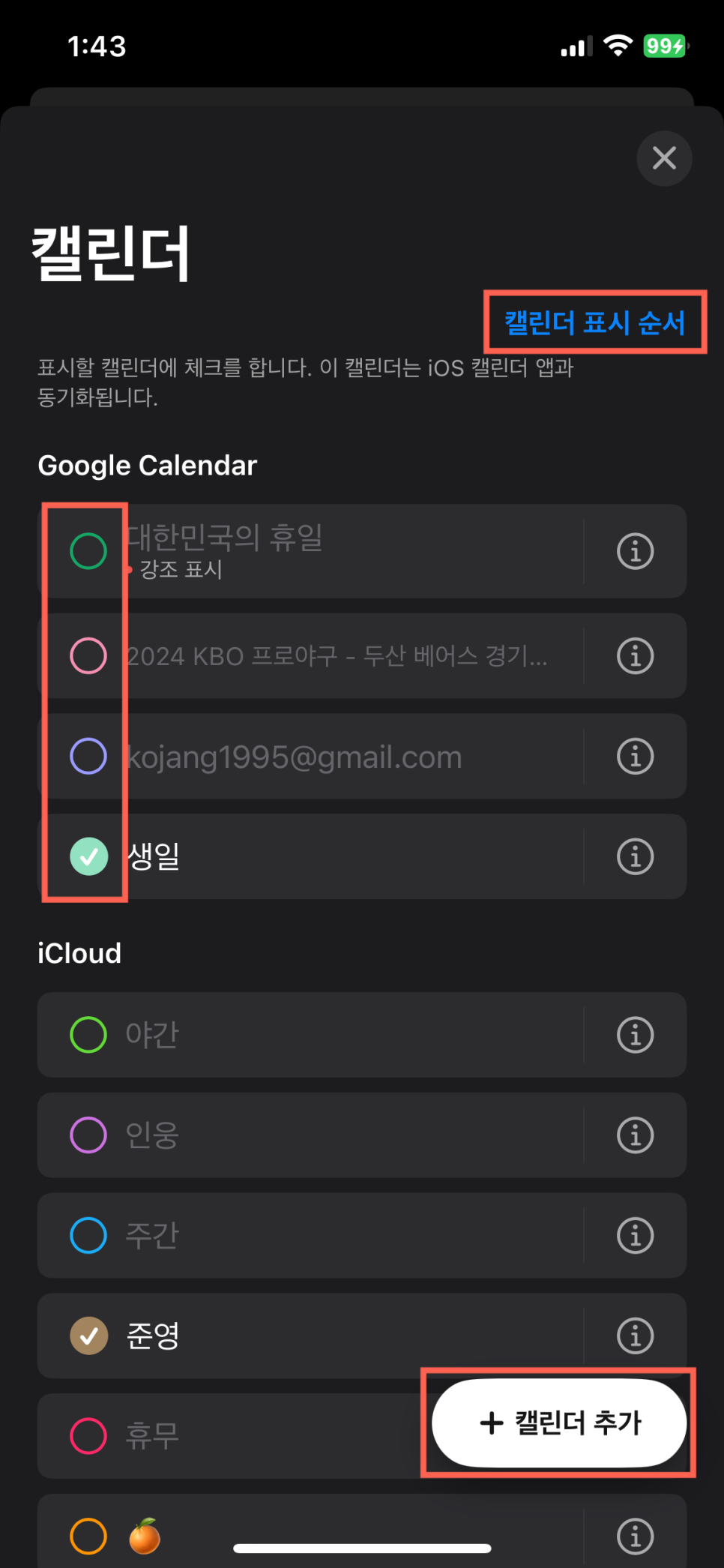View info for kojang1995@gmail.com
Viewport: 724px width, 1568px height.
click(x=636, y=756)
